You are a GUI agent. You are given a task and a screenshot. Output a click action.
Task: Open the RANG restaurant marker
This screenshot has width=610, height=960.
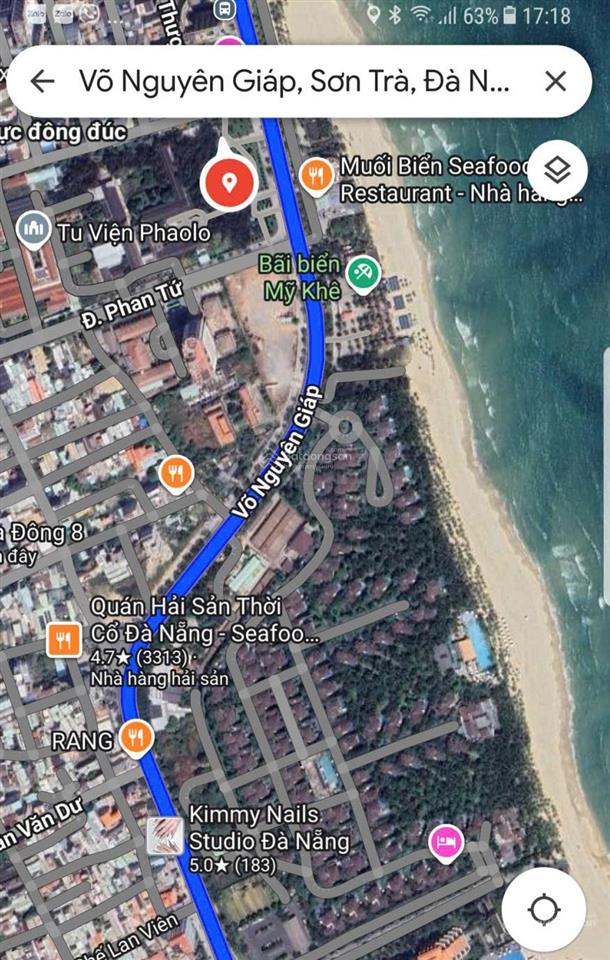pyautogui.click(x=136, y=738)
